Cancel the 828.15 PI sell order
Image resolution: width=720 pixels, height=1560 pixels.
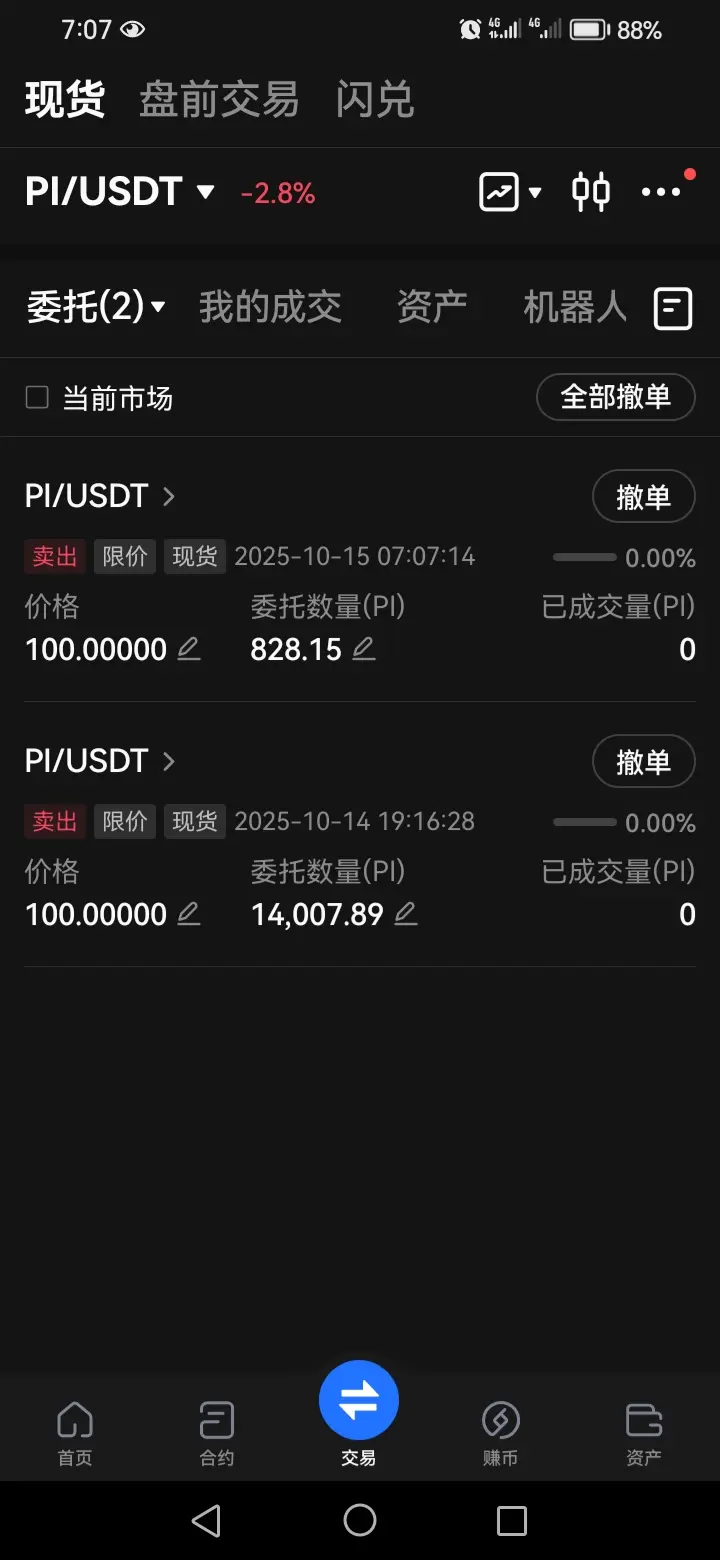coord(643,496)
